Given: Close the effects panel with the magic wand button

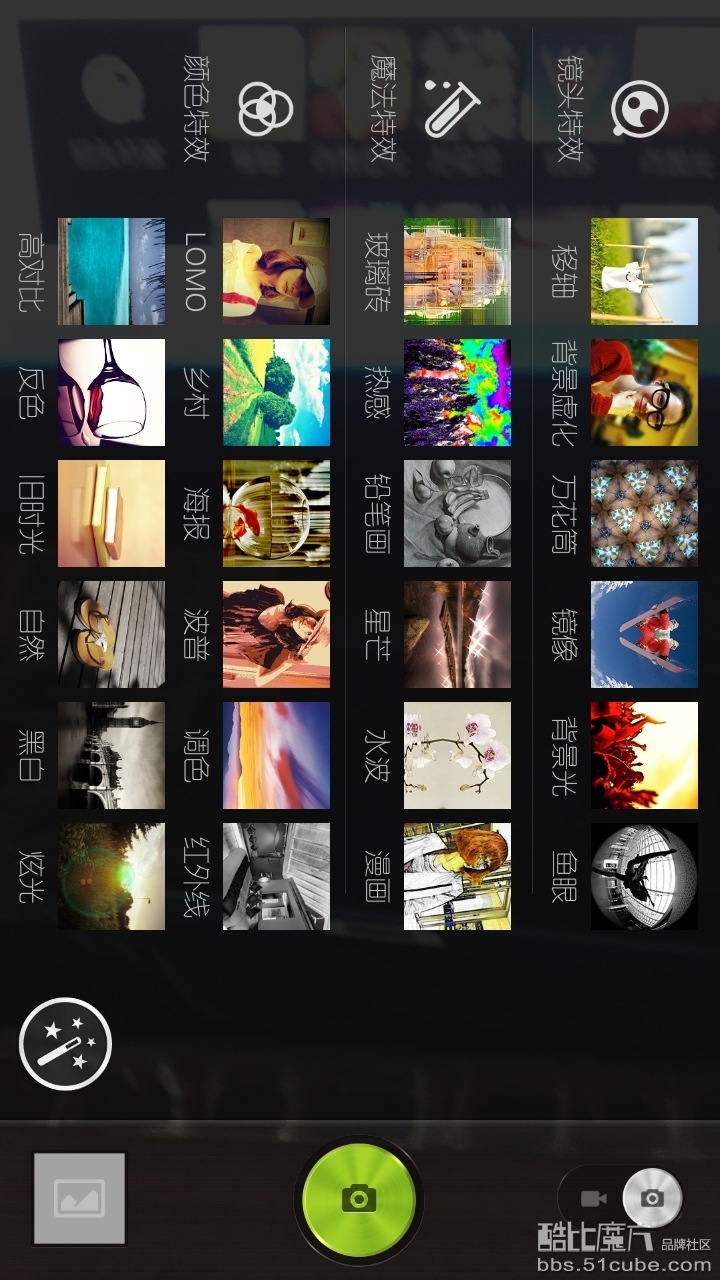Looking at the screenshot, I should coord(66,1044).
